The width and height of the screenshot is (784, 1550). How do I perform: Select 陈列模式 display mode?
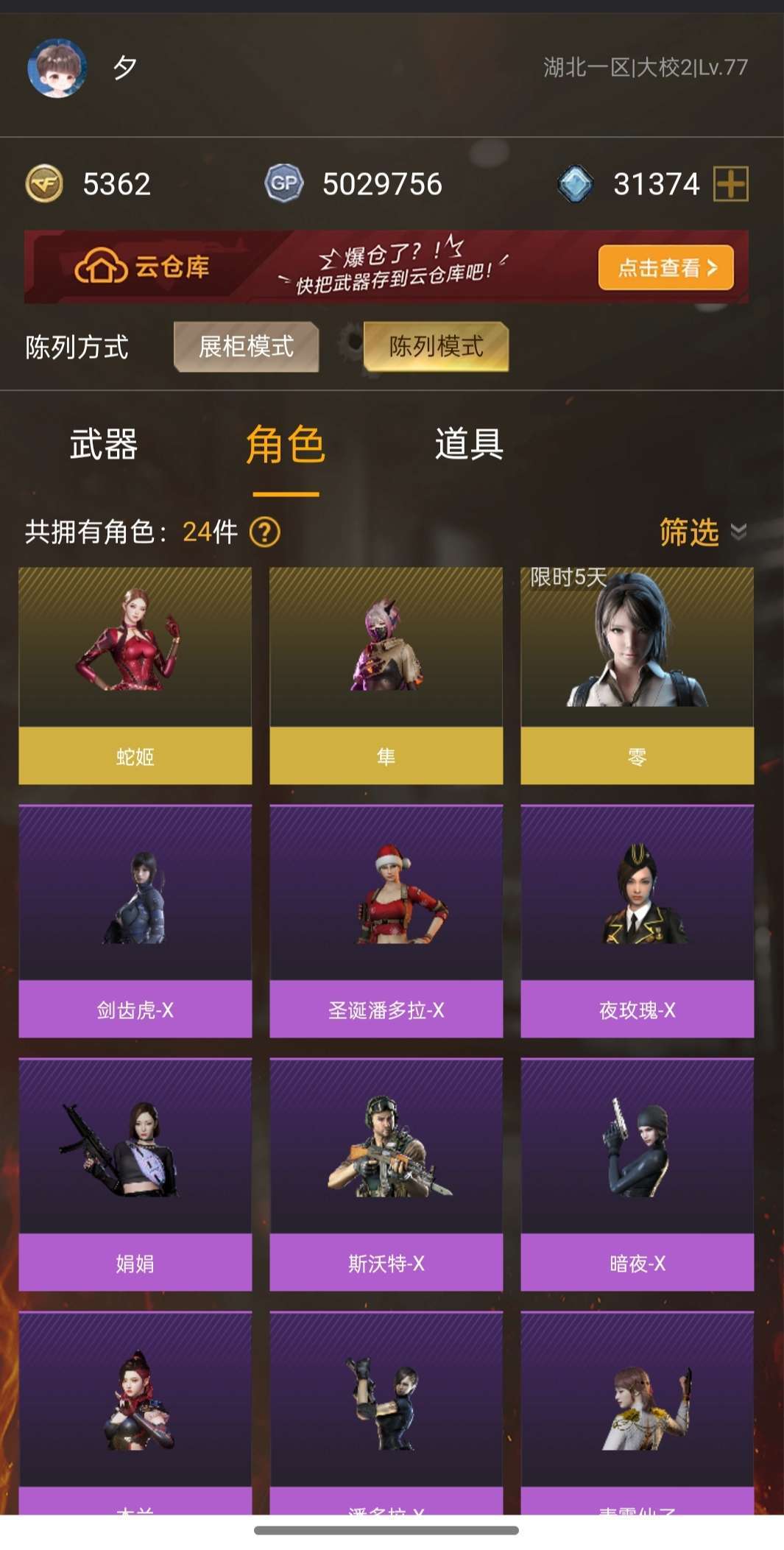tap(436, 346)
